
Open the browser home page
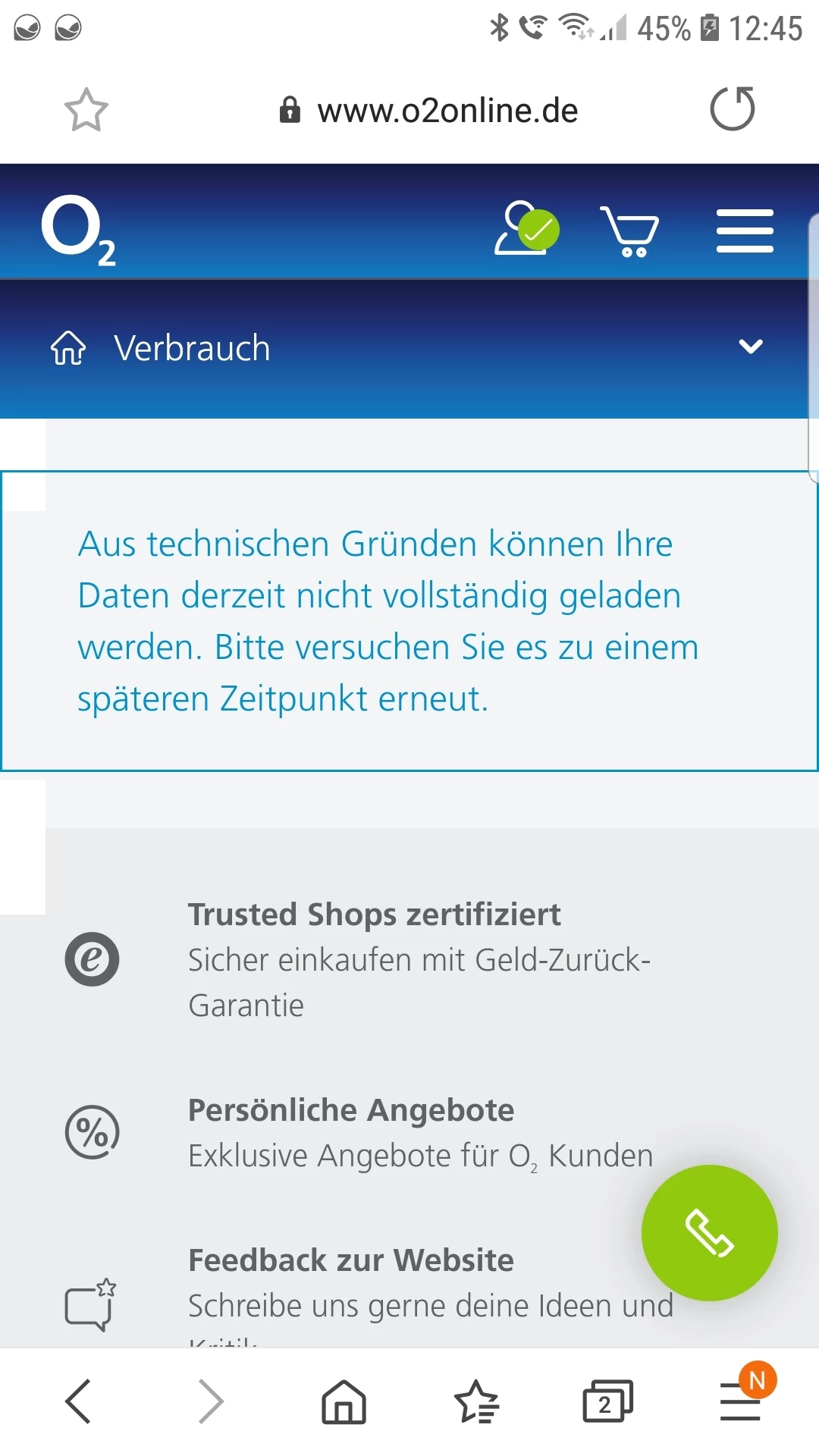344,1401
